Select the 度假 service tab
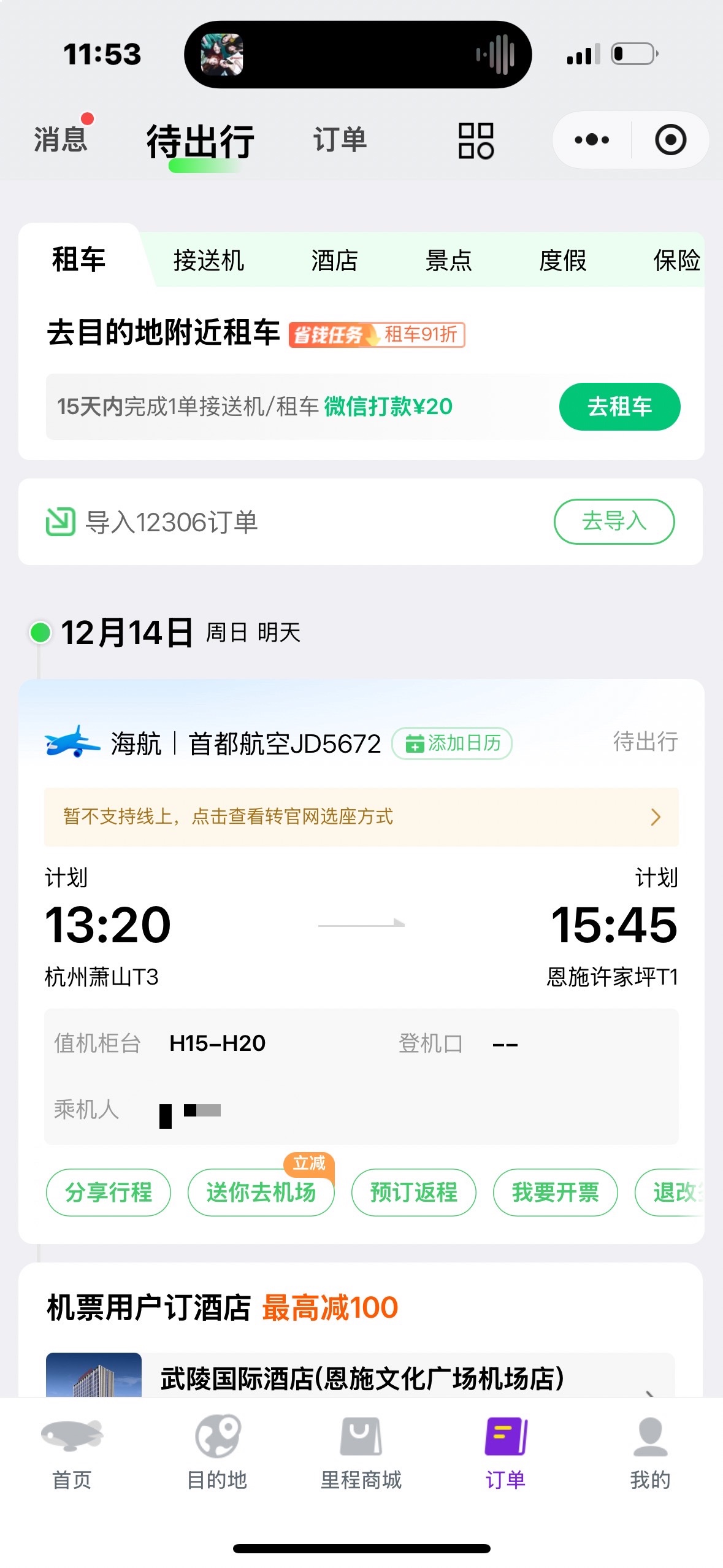 562,260
